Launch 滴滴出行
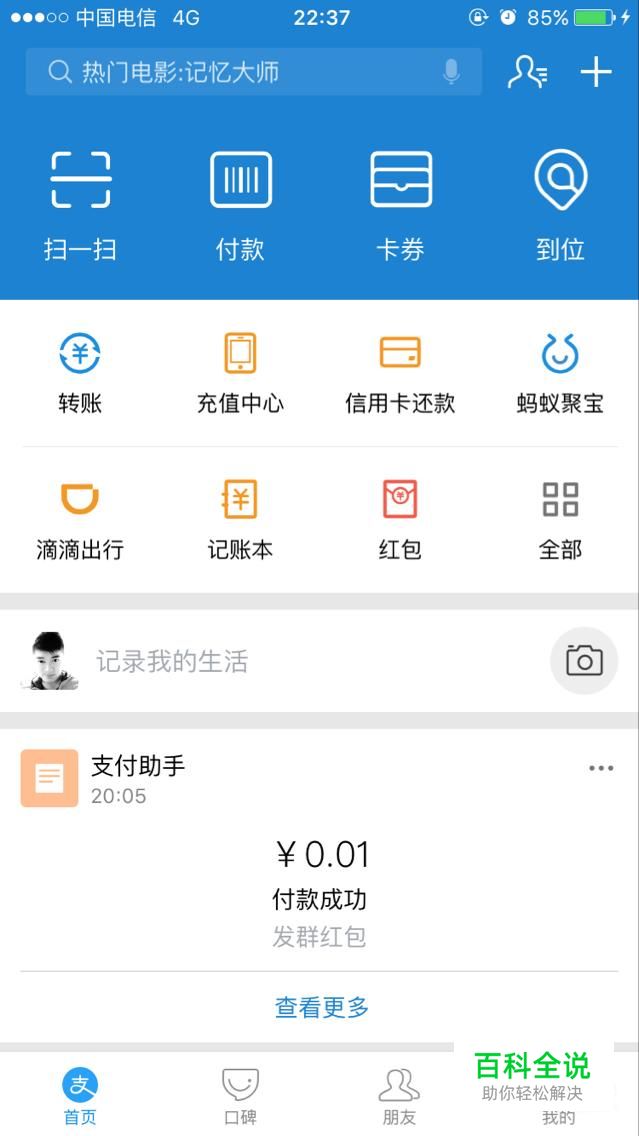The height and width of the screenshot is (1136, 639). (80, 519)
